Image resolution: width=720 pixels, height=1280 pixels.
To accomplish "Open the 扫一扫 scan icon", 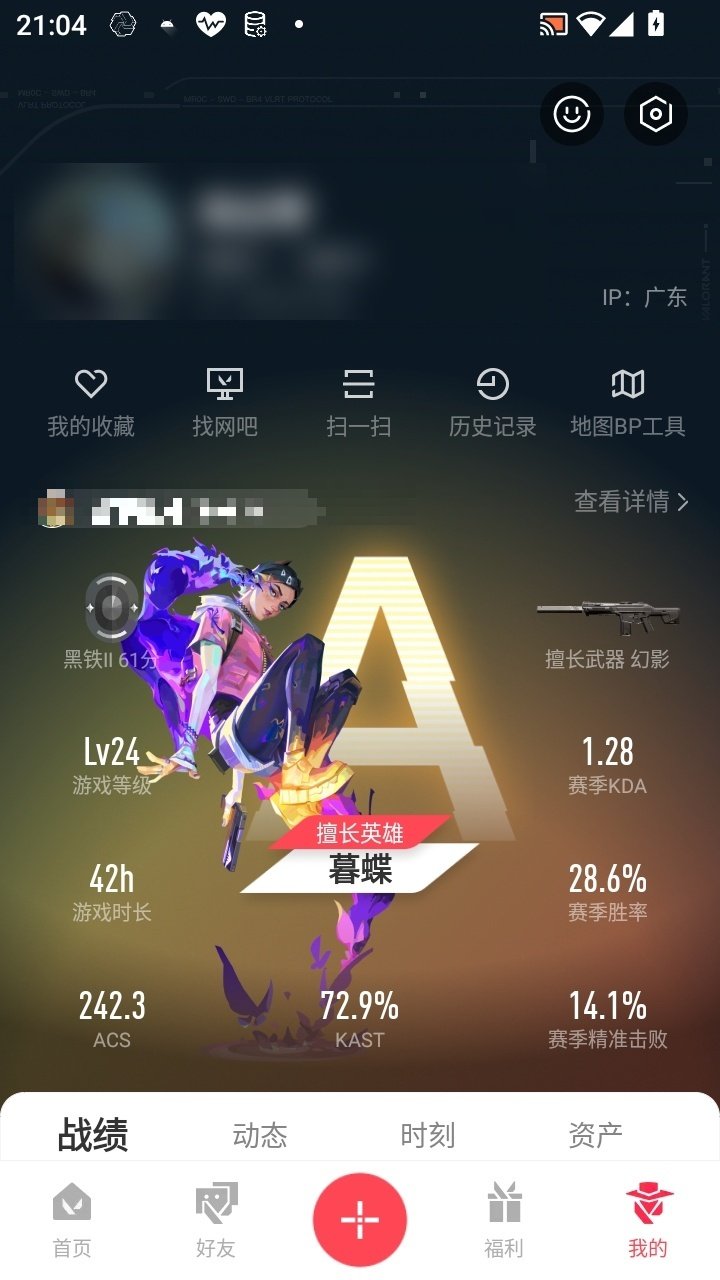I will (360, 384).
